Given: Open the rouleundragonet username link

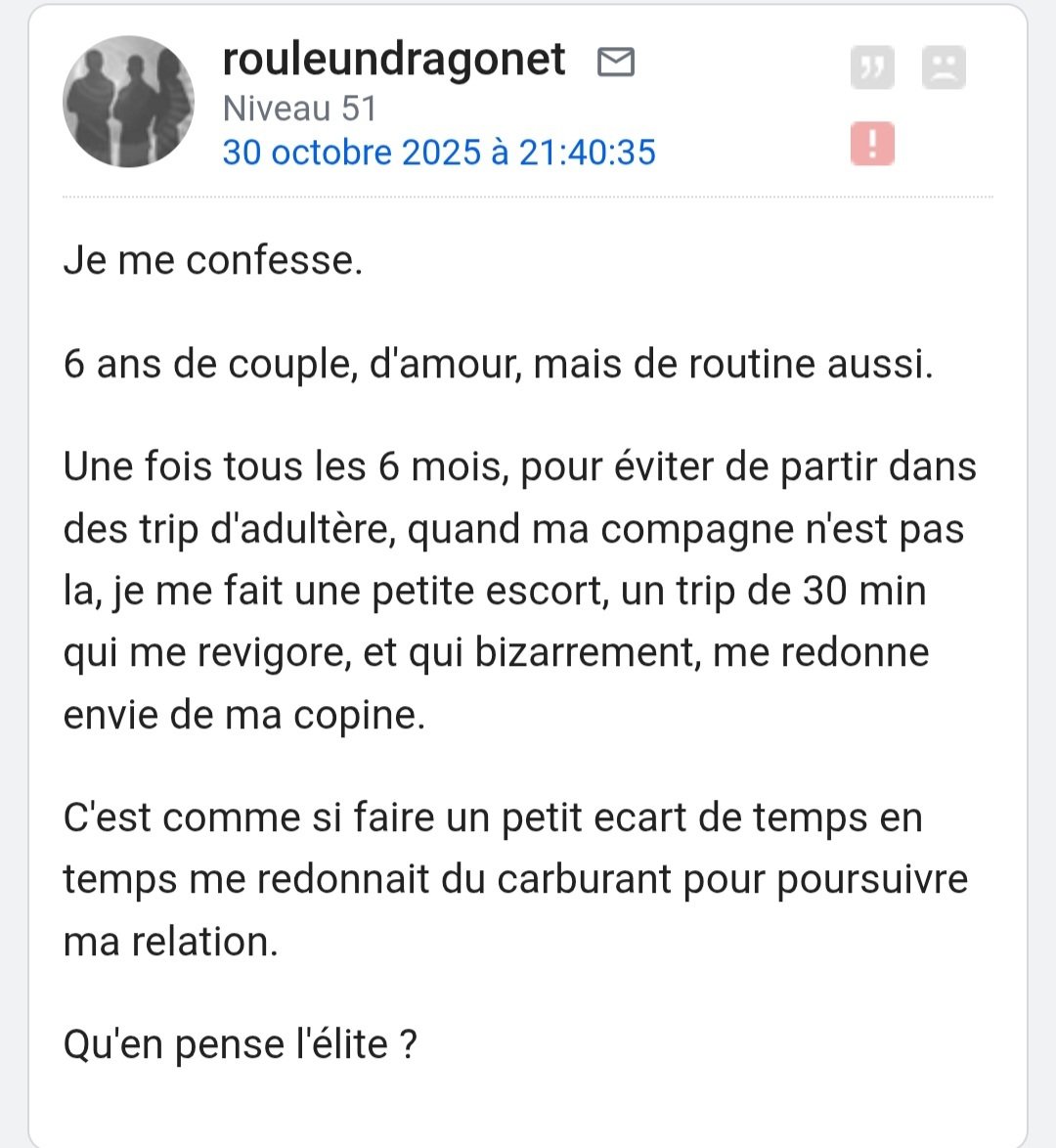Looking at the screenshot, I should tap(393, 60).
